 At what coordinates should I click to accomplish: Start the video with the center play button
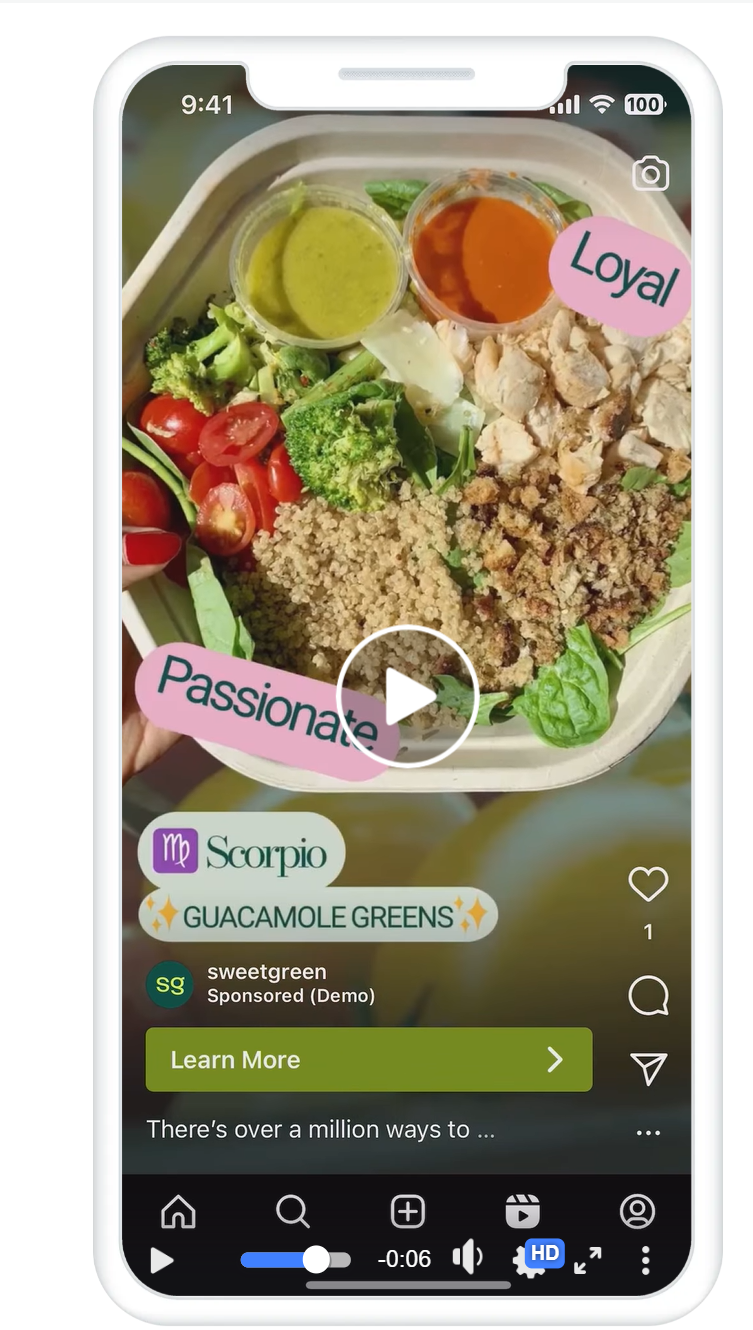[x=407, y=696]
